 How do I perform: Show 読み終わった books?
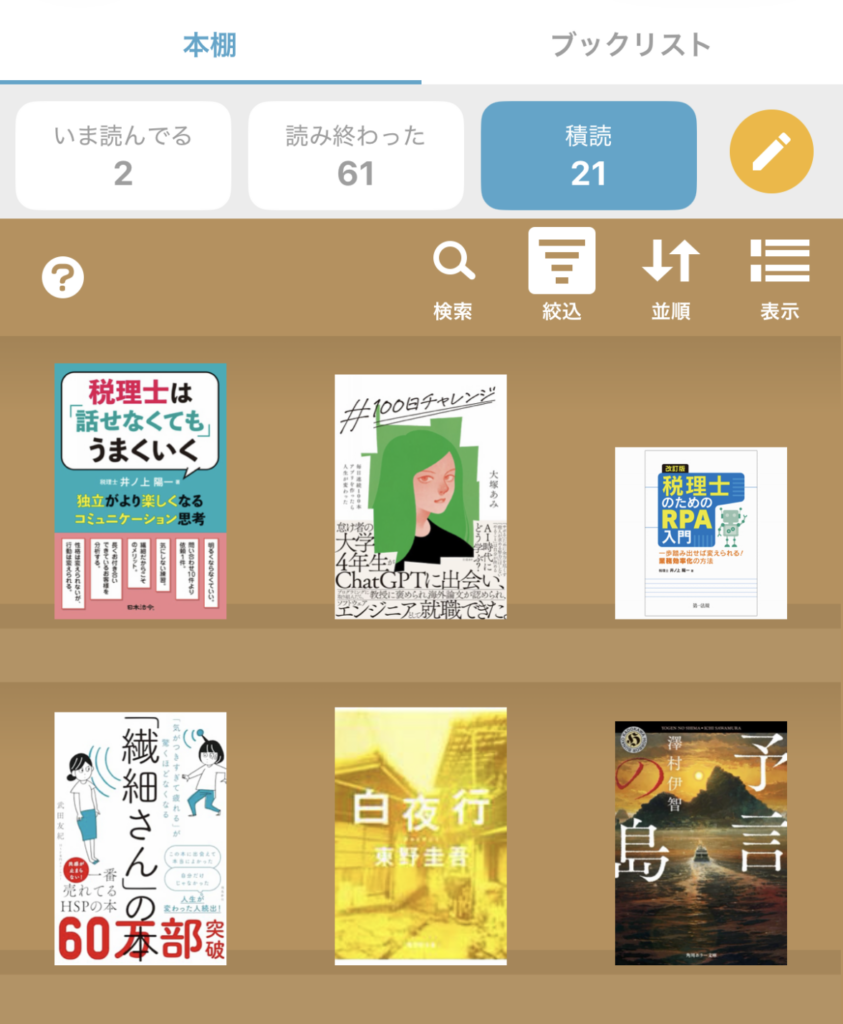[356, 155]
